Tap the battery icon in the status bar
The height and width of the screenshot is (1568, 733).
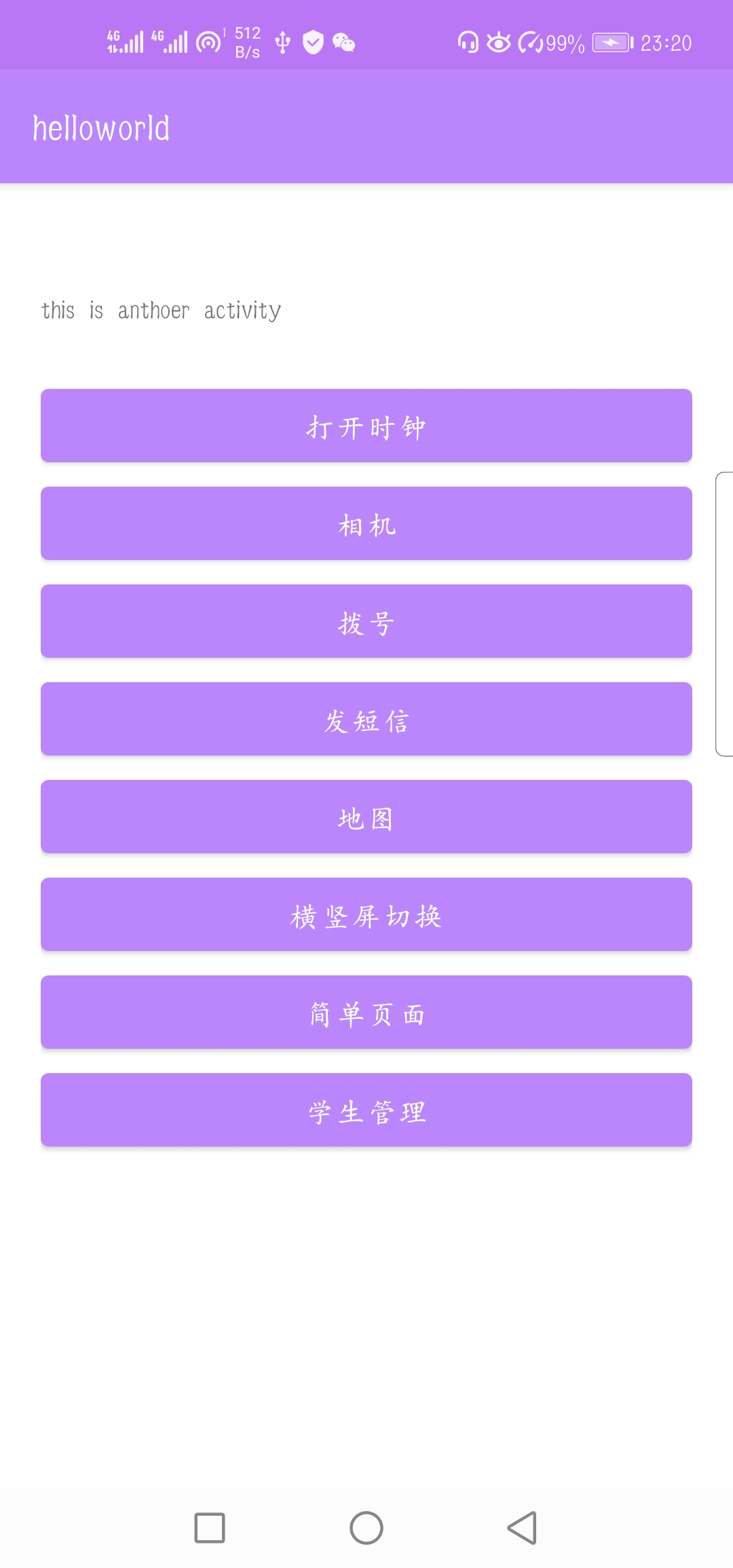click(611, 42)
